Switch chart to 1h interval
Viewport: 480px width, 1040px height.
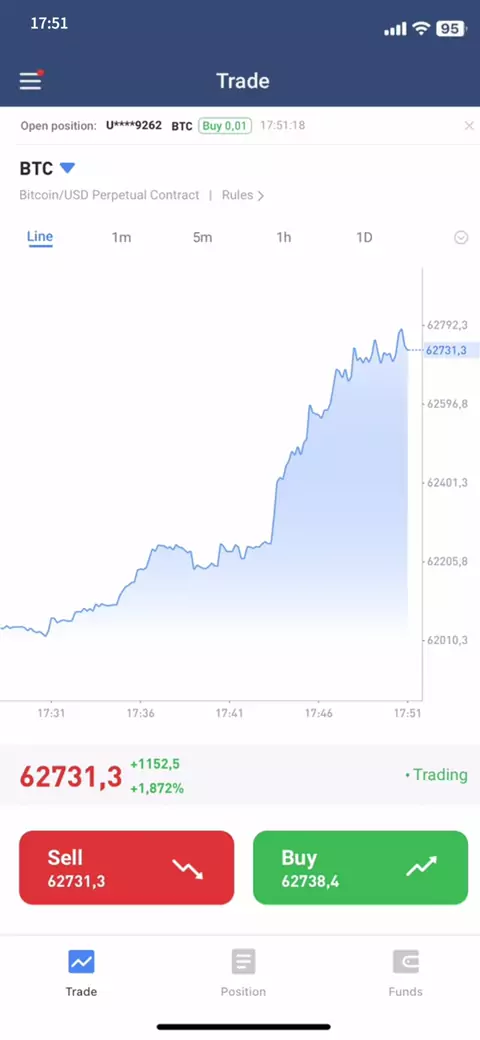284,237
